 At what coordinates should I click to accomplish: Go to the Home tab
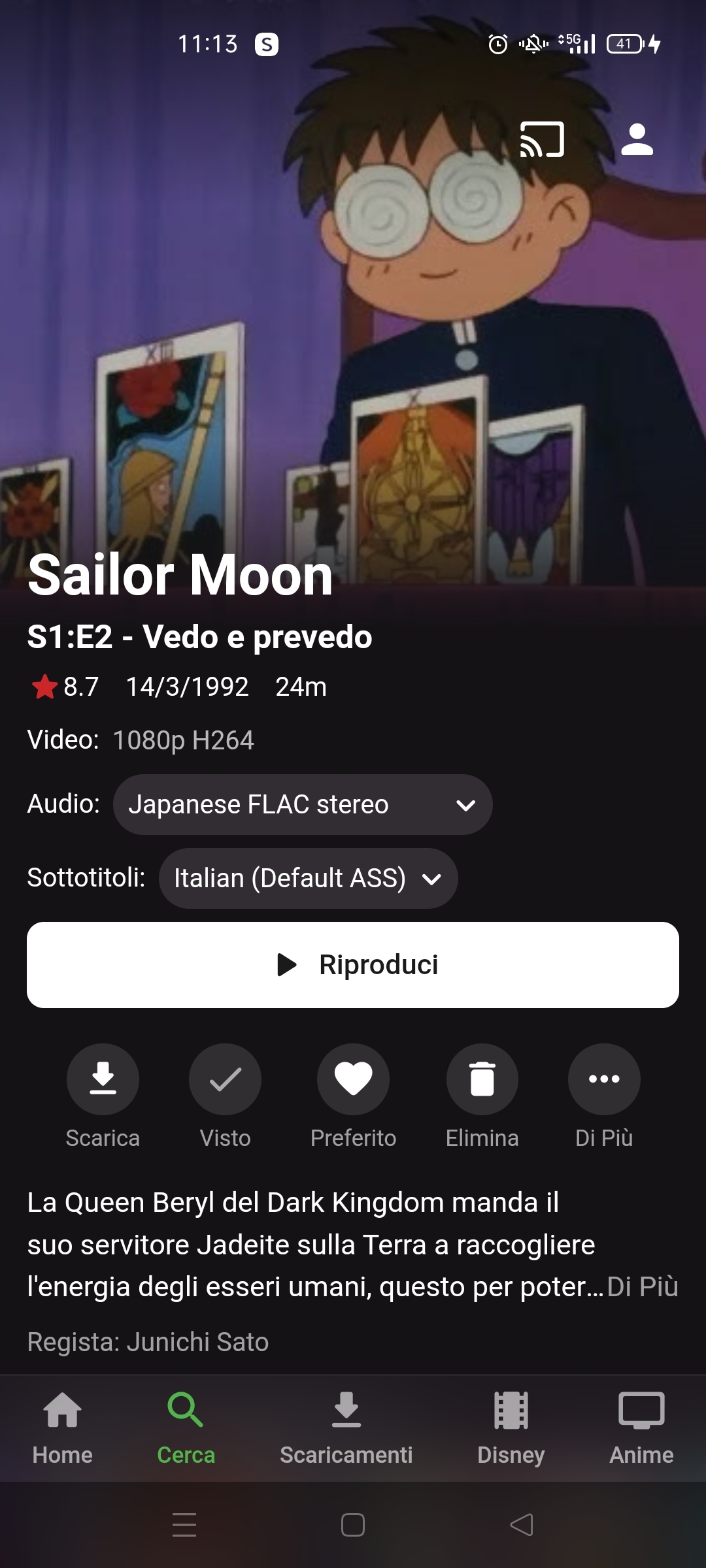[x=63, y=1428]
